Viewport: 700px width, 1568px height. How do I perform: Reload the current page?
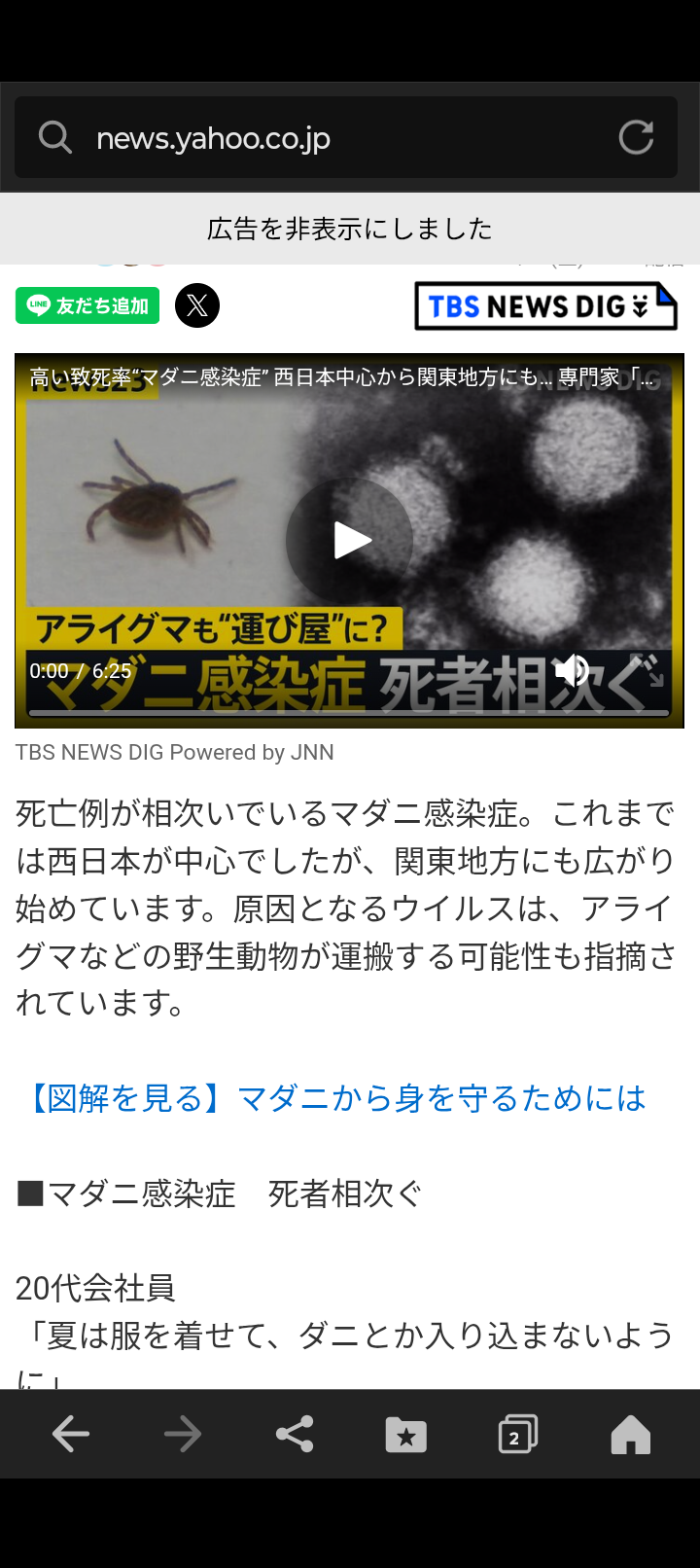(x=636, y=138)
